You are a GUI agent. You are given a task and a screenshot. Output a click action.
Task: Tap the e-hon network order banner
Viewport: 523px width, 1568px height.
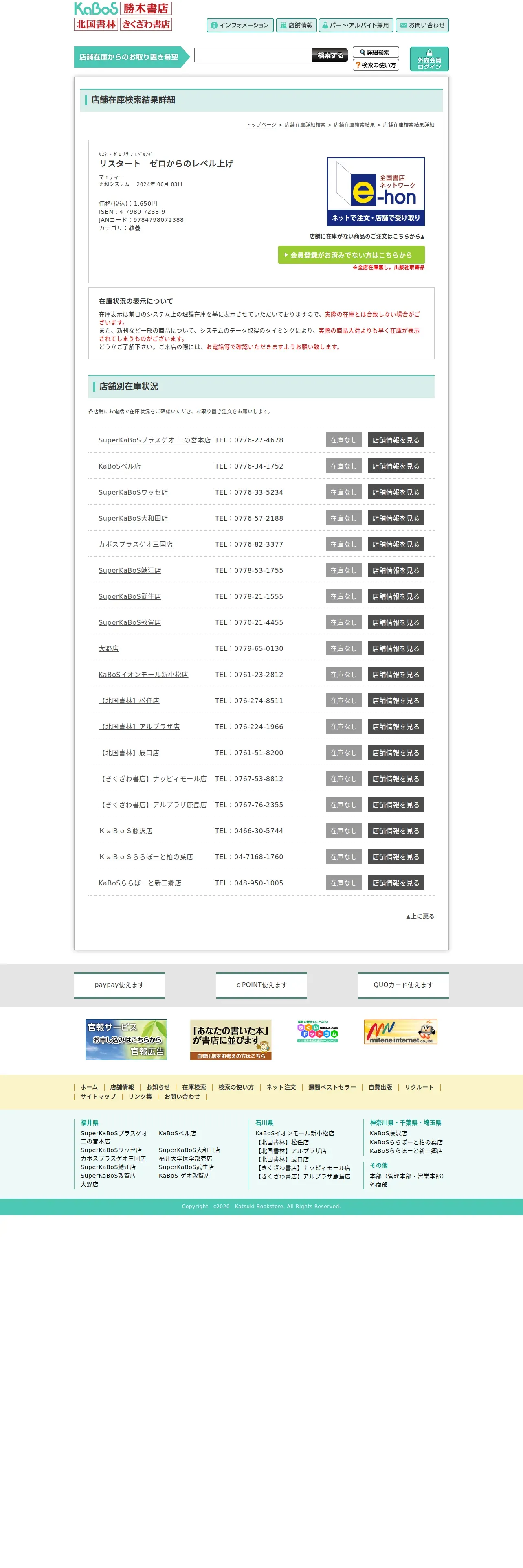point(376,192)
